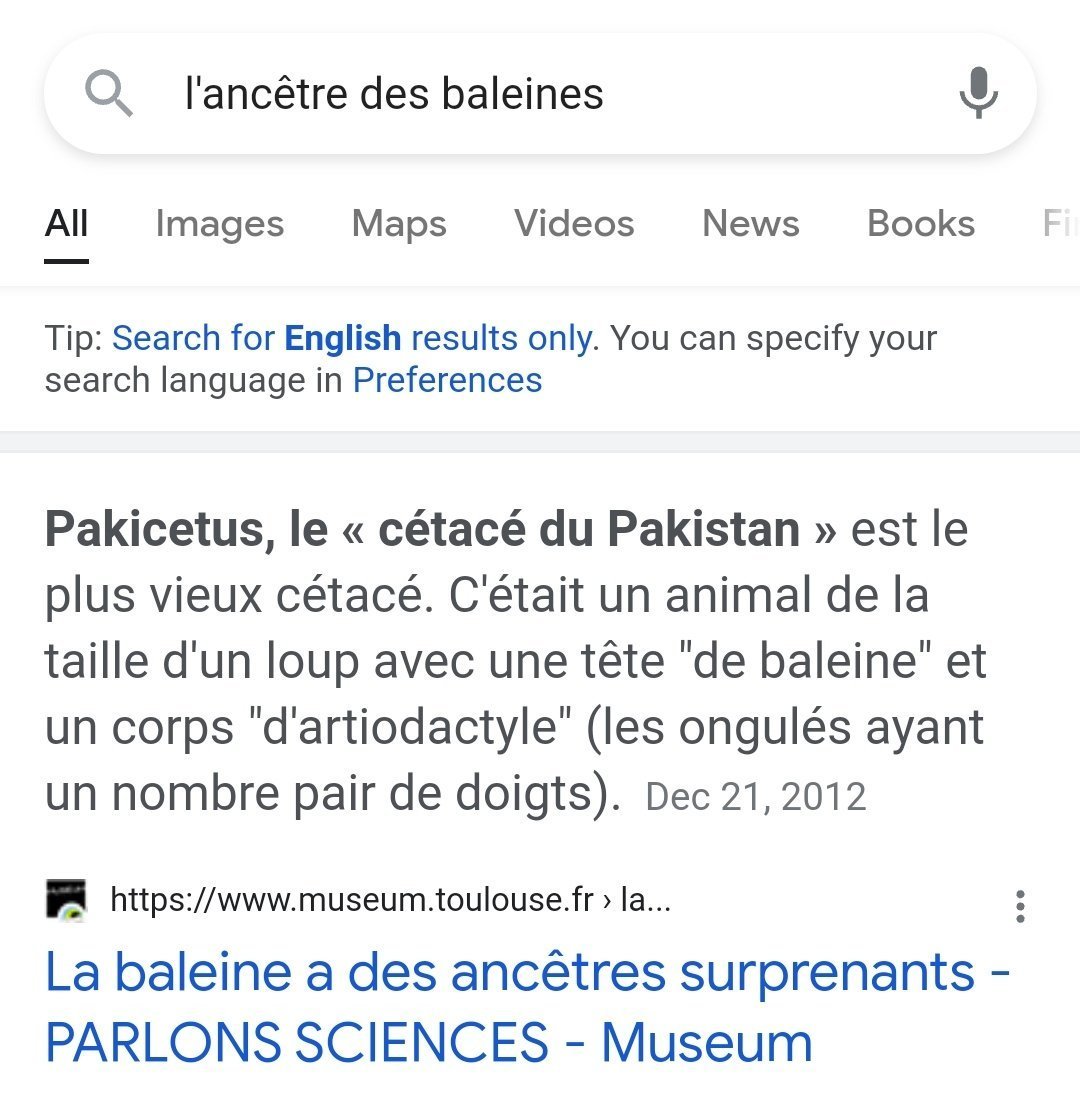Switch to the Maps tab
Viewport: 1080px width, 1119px height.
point(399,223)
